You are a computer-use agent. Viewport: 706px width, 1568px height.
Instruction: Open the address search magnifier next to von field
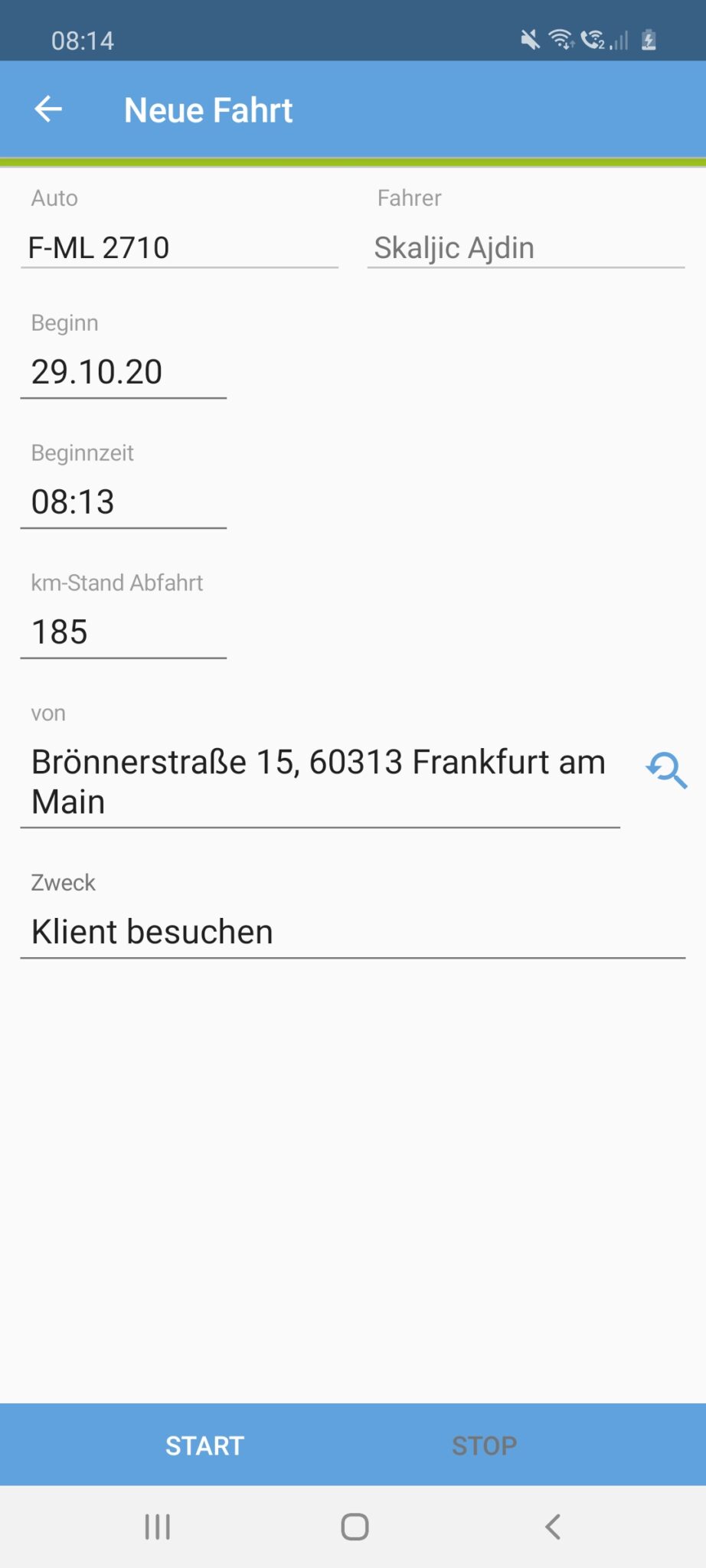click(667, 771)
